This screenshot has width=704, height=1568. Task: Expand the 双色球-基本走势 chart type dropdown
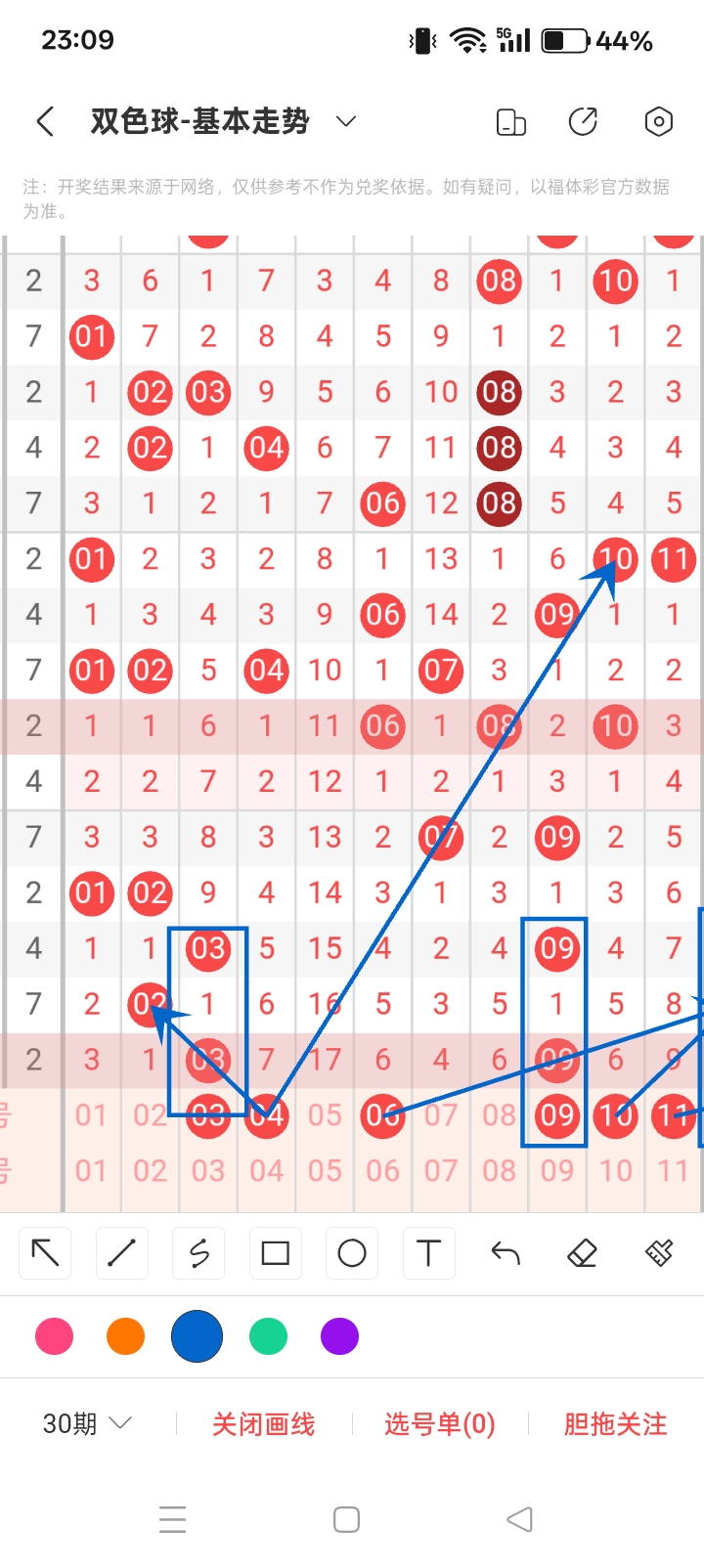pyautogui.click(x=345, y=121)
